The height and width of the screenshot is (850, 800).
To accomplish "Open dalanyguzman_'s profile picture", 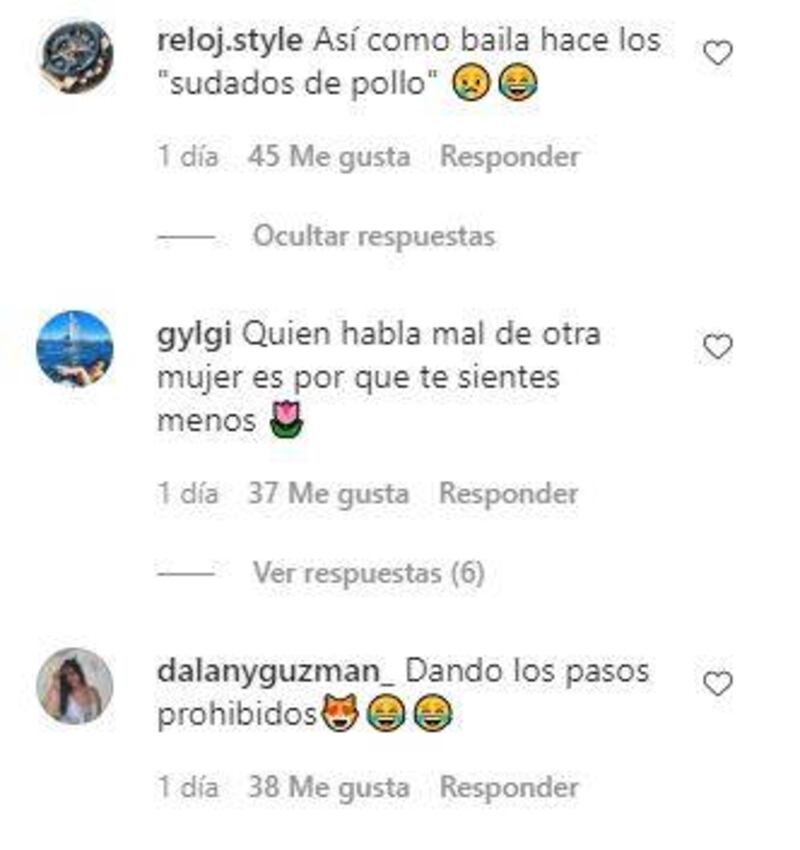I will (x=75, y=685).
